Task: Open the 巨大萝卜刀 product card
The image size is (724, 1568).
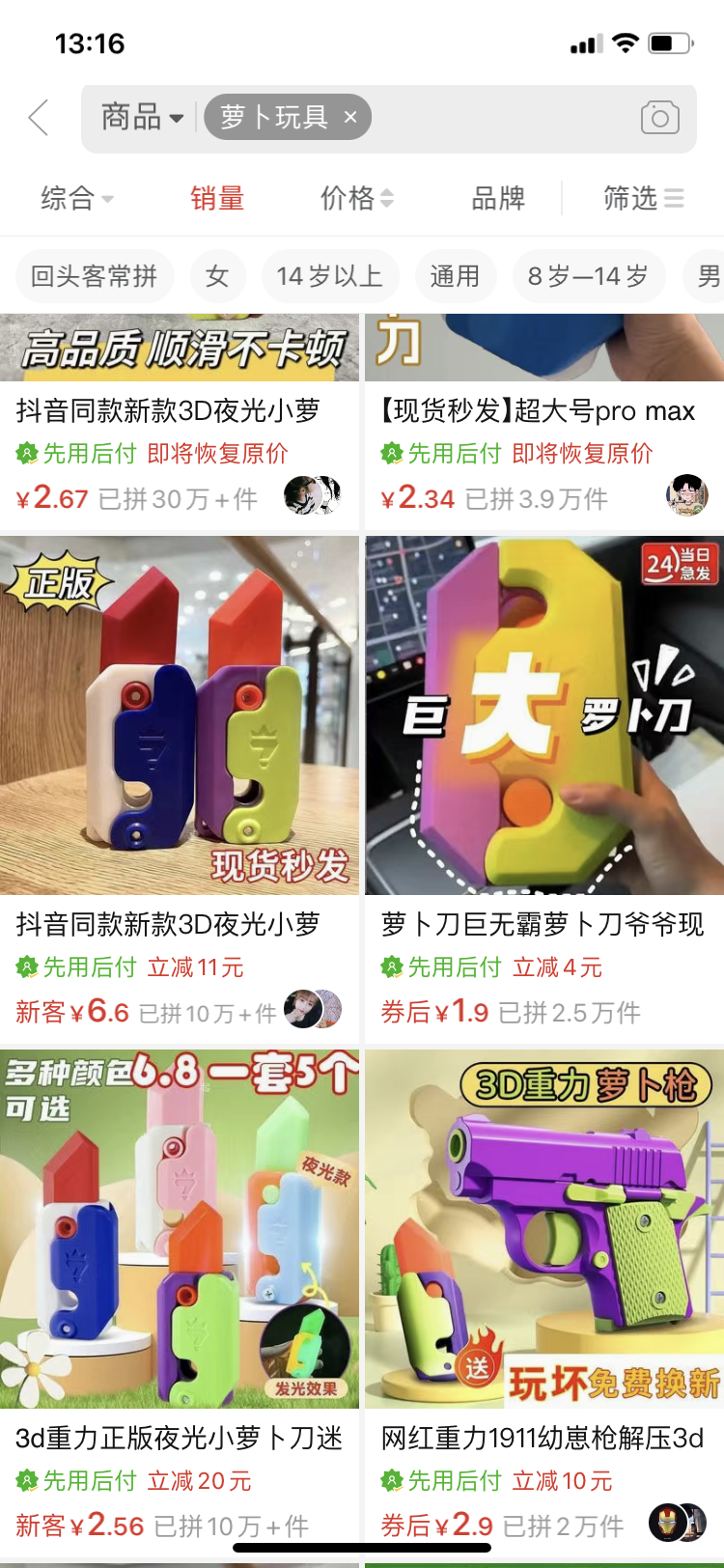Action: pos(544,716)
